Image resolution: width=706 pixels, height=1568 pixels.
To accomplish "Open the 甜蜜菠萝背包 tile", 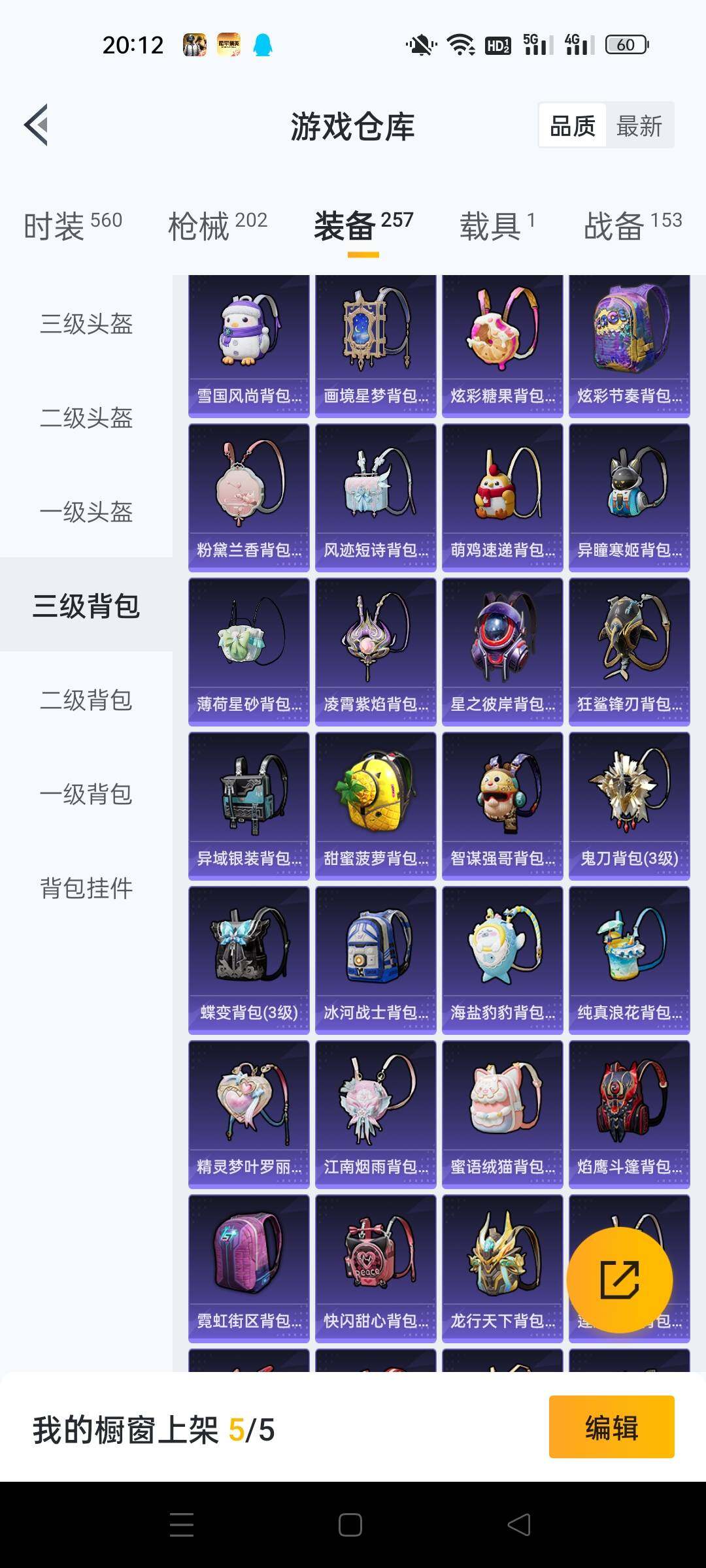I will pos(376,807).
